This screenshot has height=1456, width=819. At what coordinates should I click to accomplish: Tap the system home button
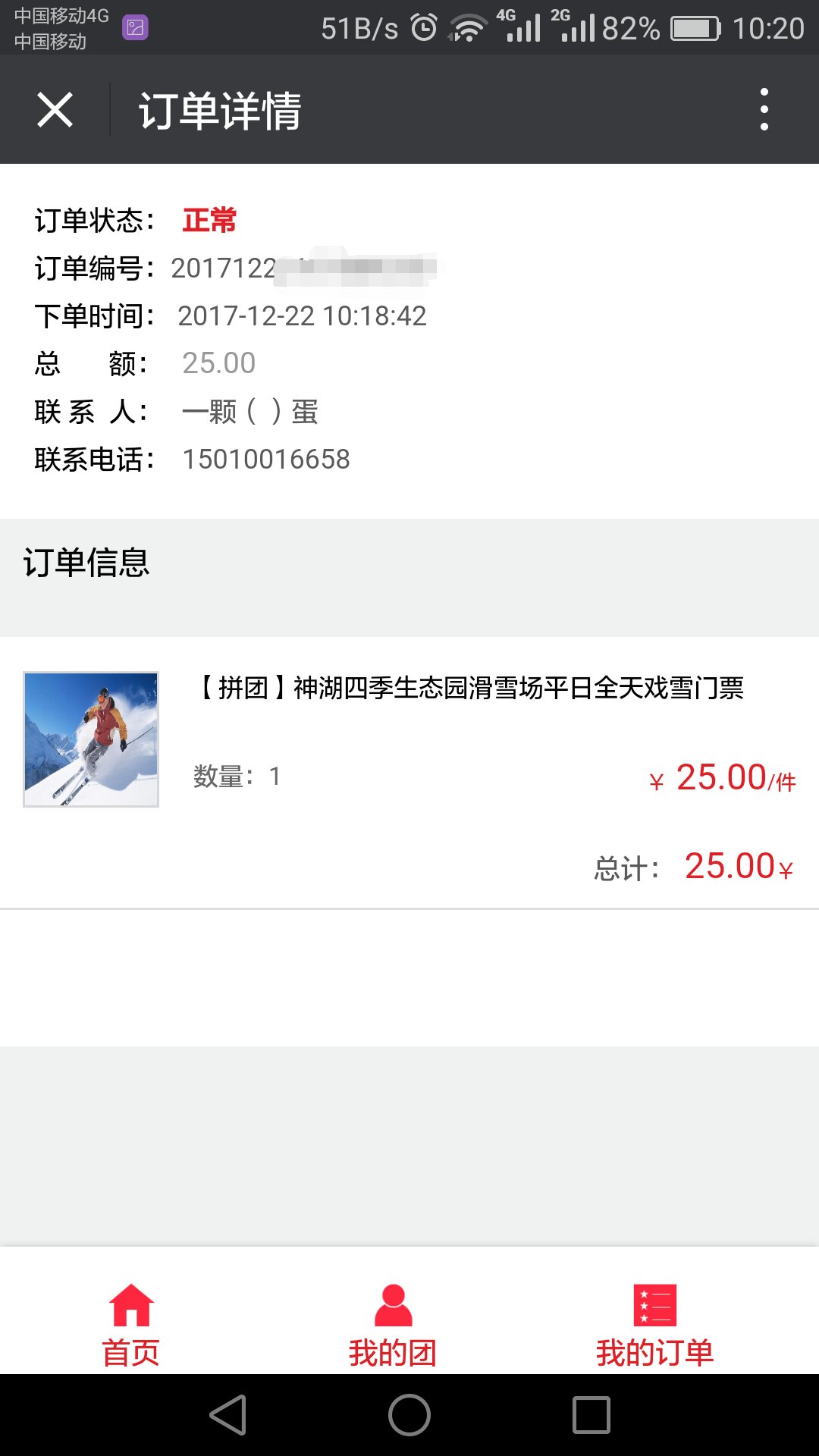pyautogui.click(x=409, y=1415)
